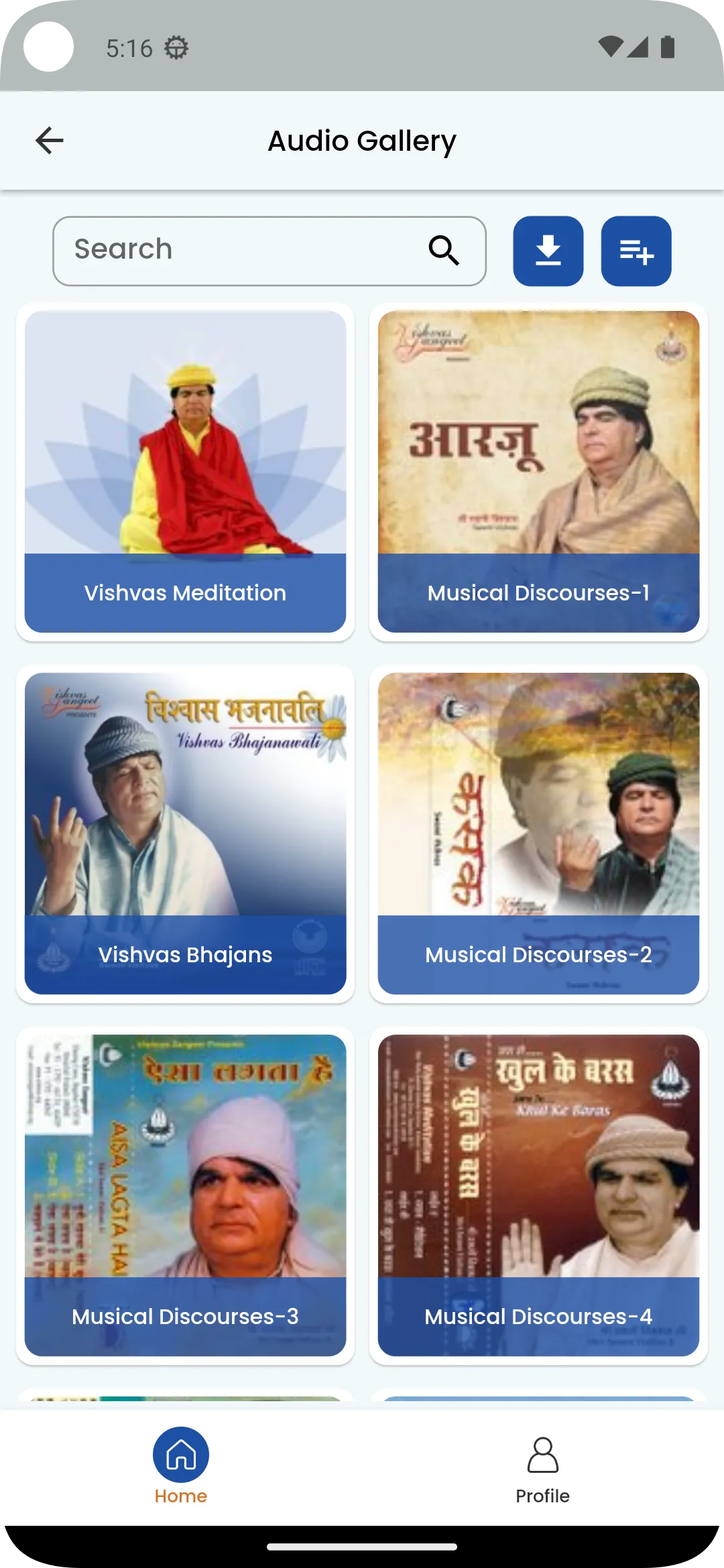This screenshot has width=724, height=1568.
Task: Open the Vishvas Meditation album
Action: [185, 472]
